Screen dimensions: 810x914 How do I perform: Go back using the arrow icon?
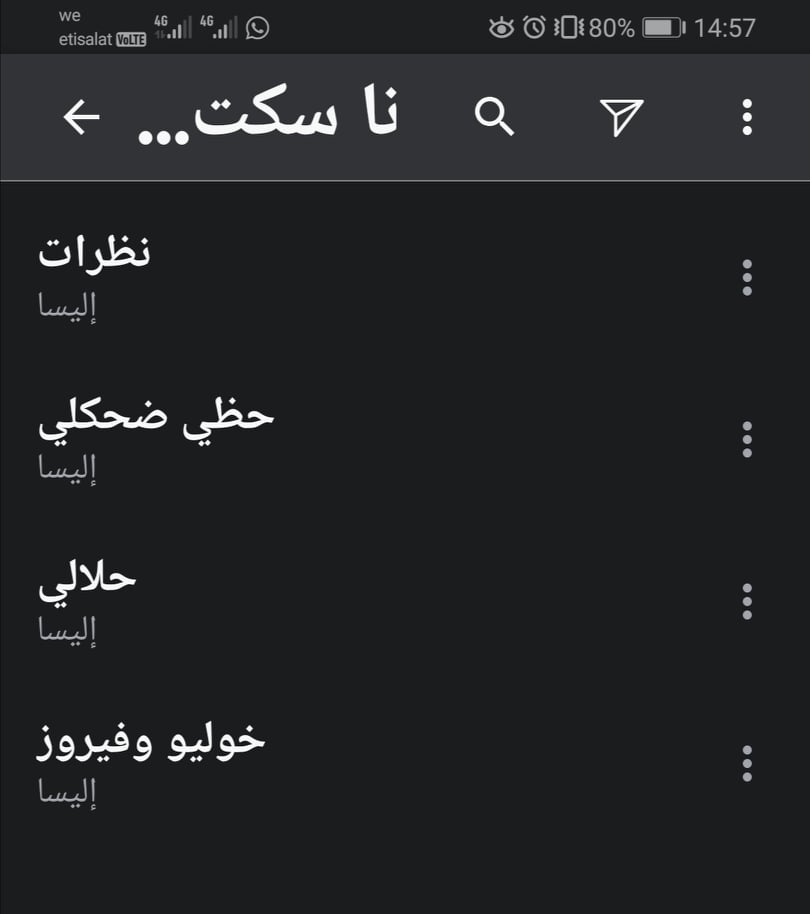point(81,118)
